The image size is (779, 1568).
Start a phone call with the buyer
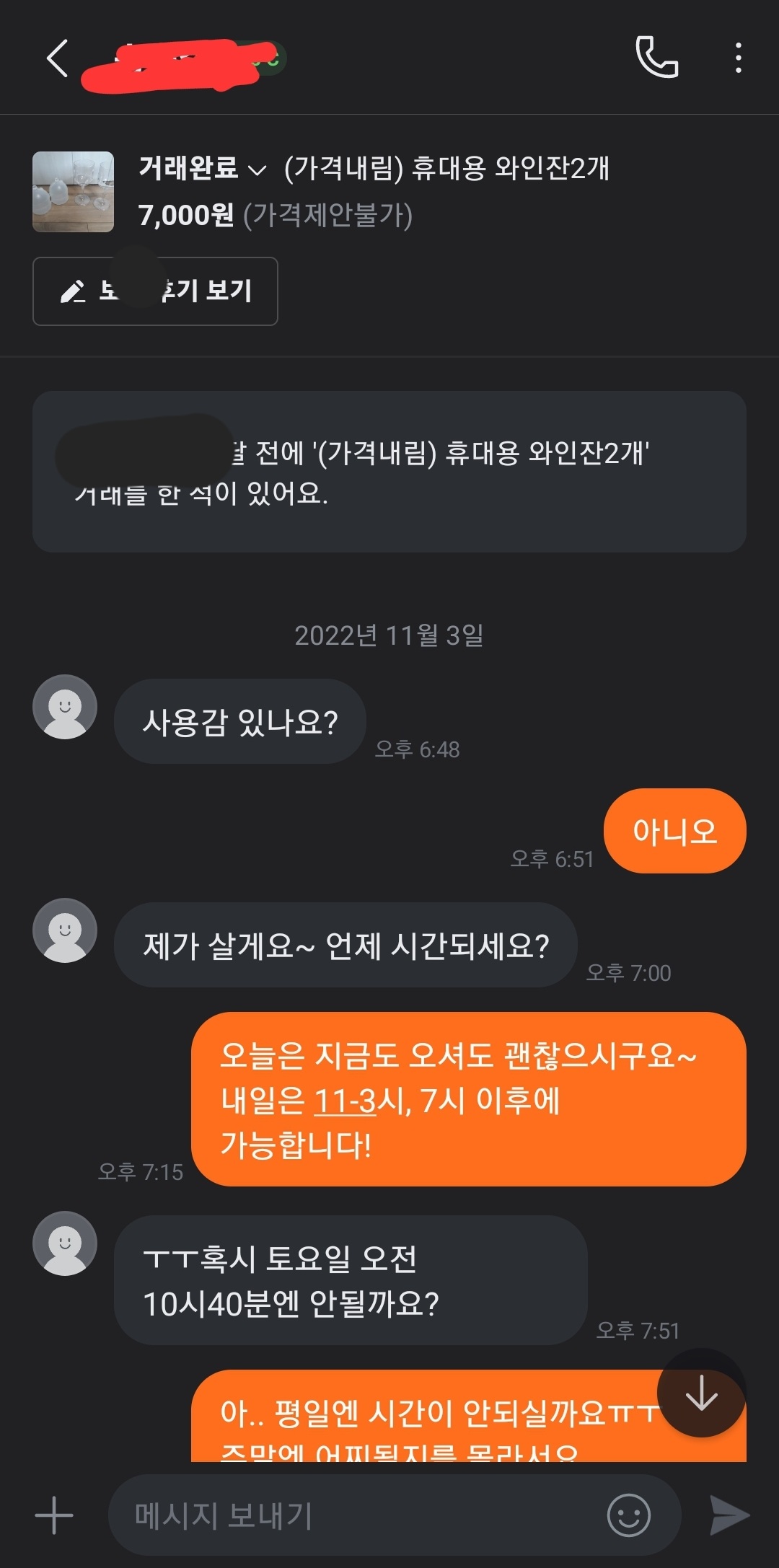click(656, 58)
